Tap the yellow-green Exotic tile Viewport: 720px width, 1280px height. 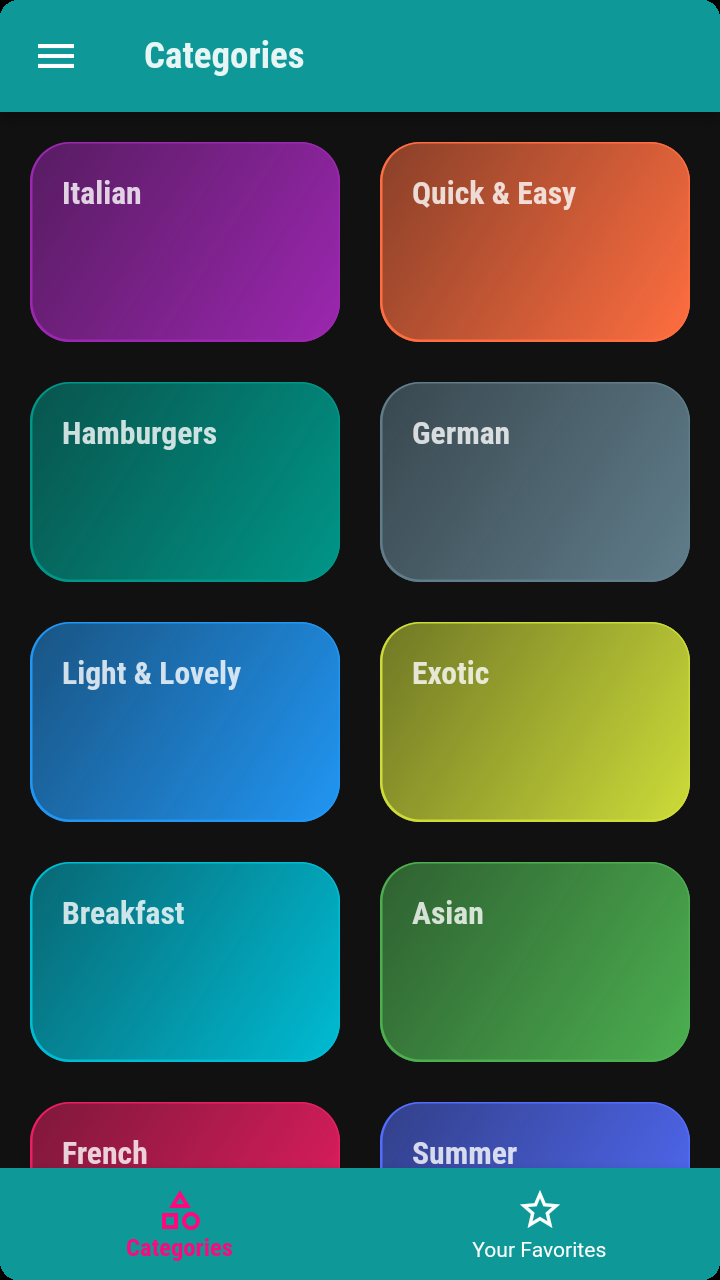tap(535, 722)
